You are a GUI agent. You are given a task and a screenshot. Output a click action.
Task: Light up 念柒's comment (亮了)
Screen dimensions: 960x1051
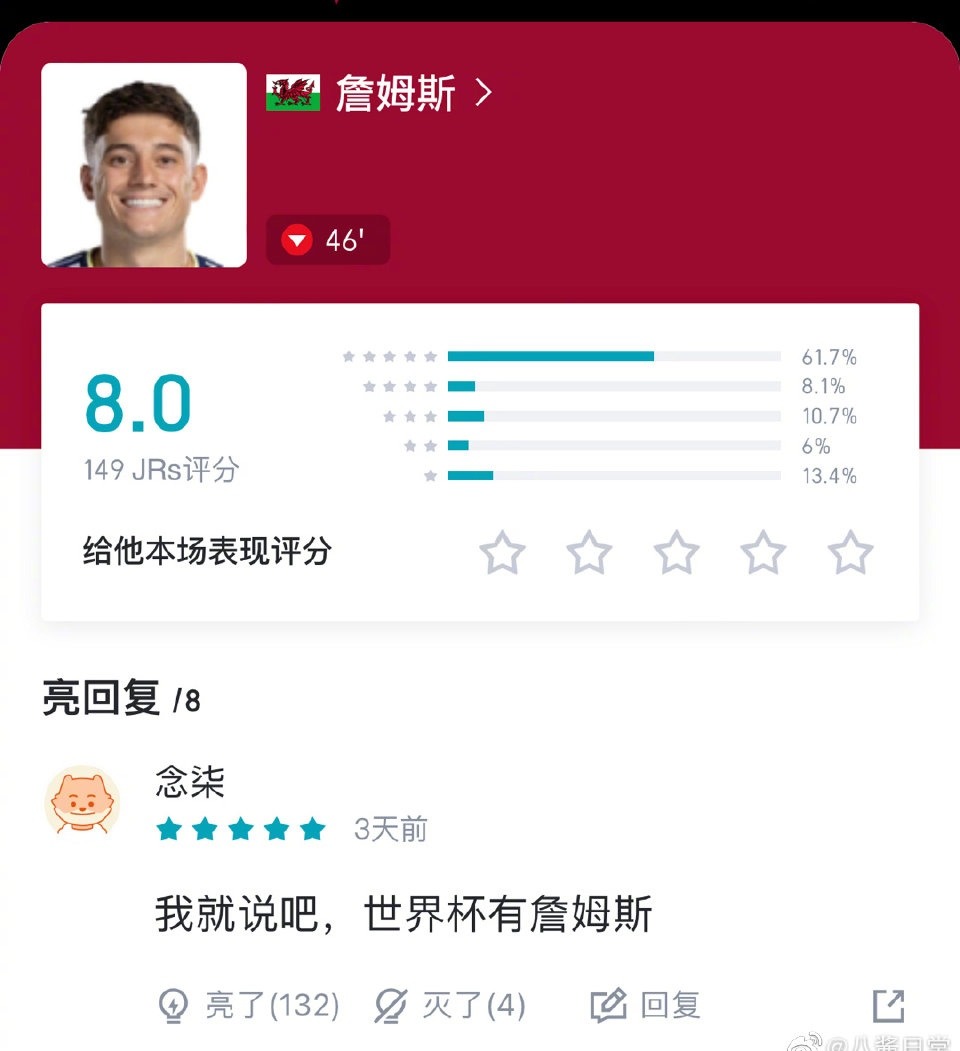click(250, 1005)
